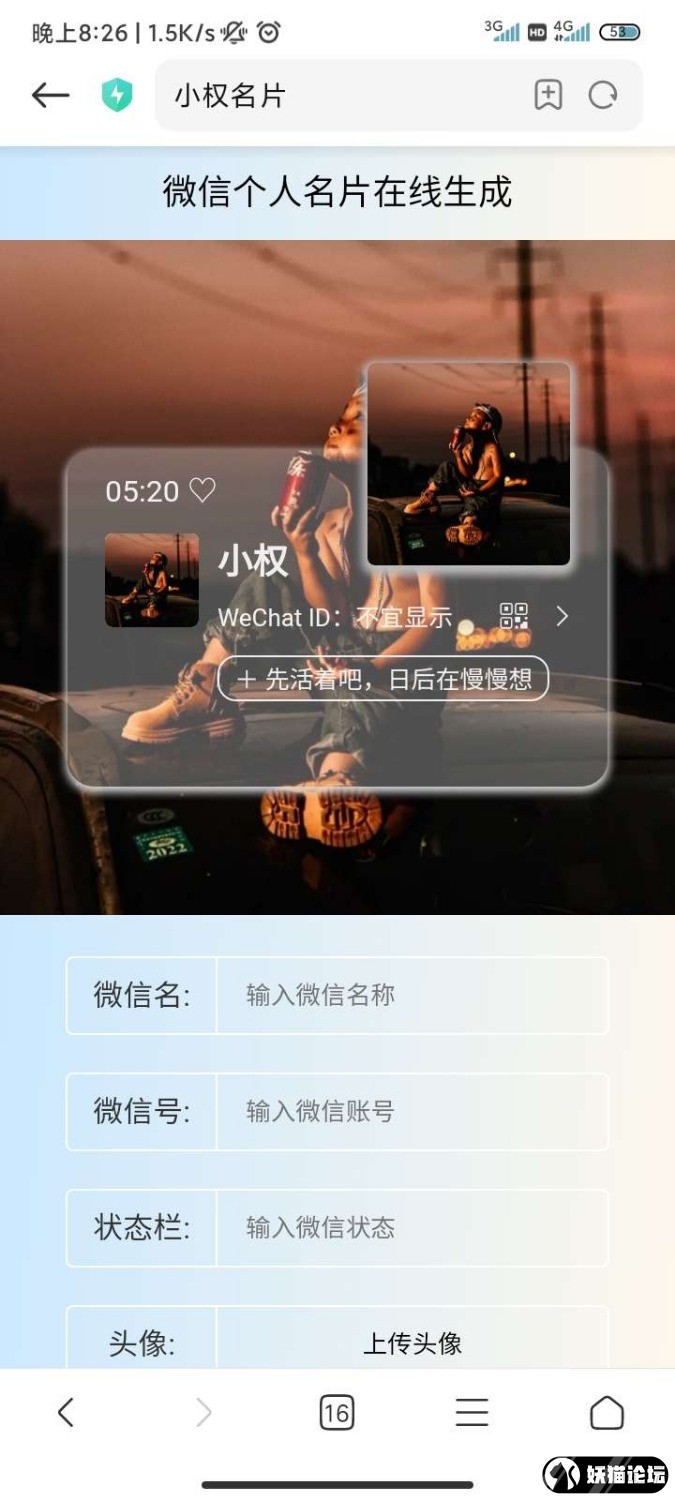Navigate back with the bottom toolbar arrow

pos(66,1412)
